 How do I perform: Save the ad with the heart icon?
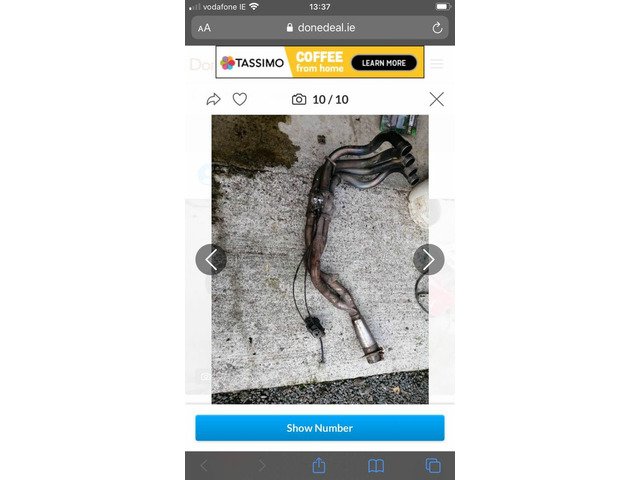coord(240,99)
